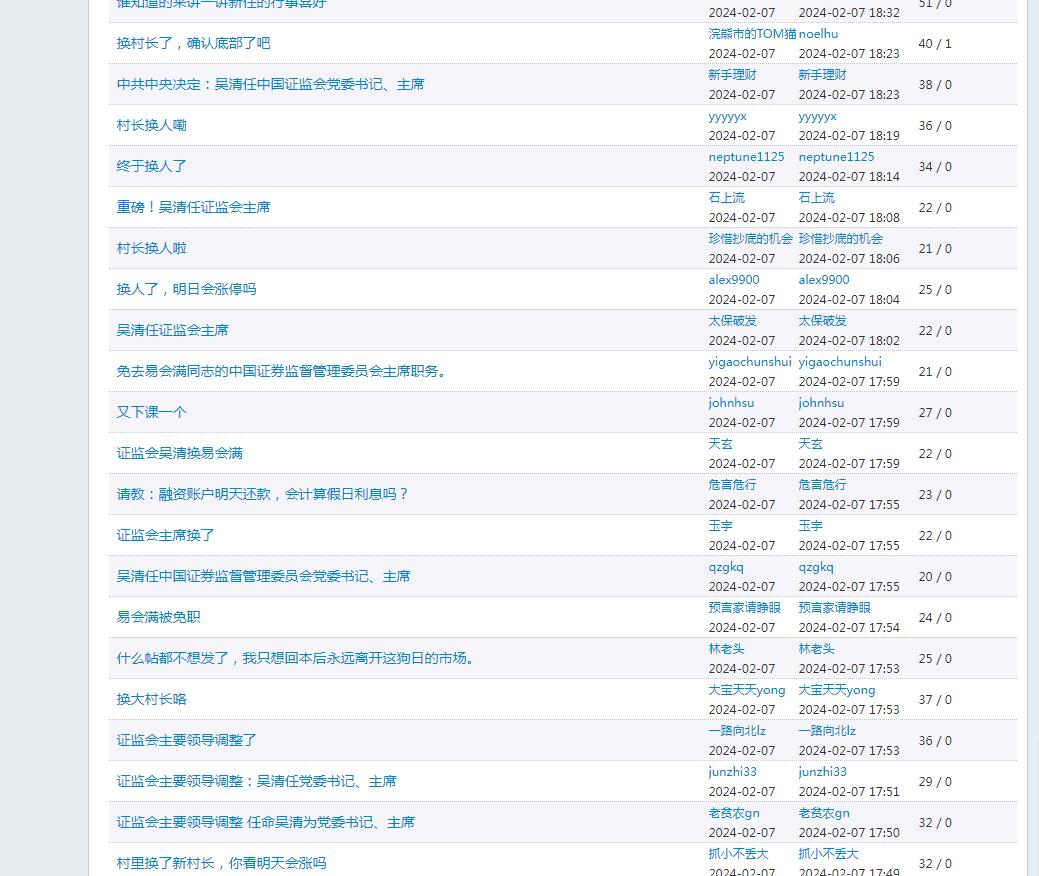Image resolution: width=1039 pixels, height=876 pixels.
Task: Open thread 村长换人嘞
Action: click(x=151, y=125)
